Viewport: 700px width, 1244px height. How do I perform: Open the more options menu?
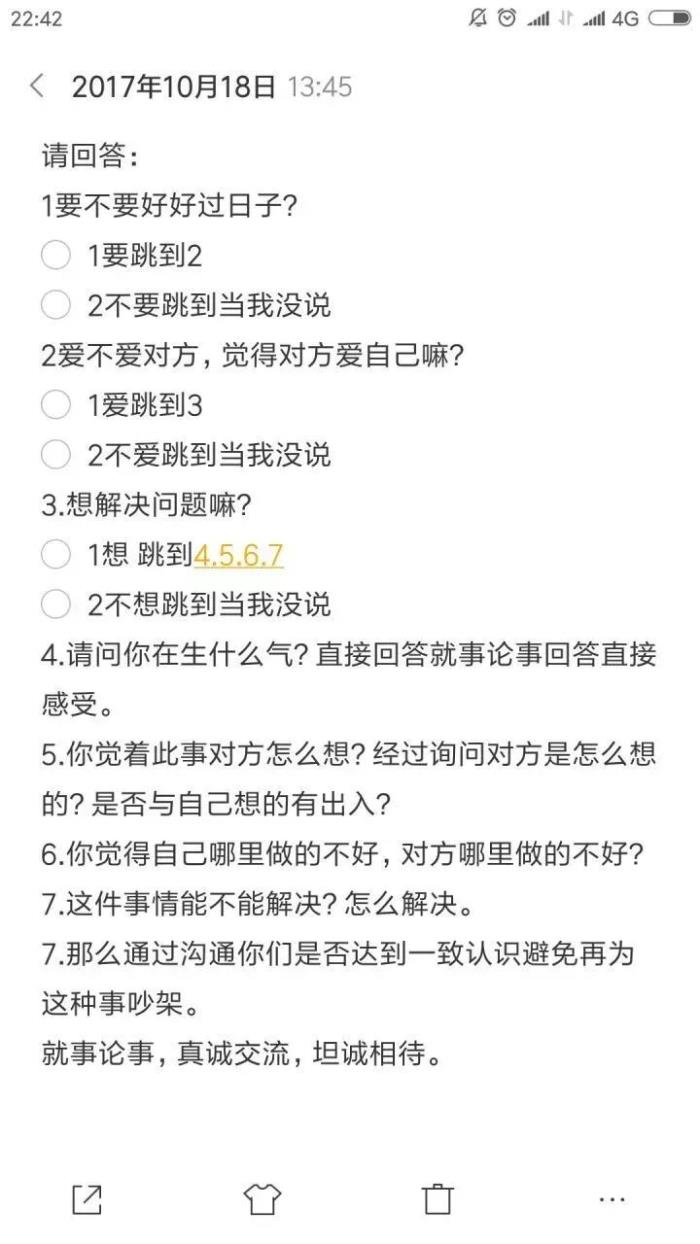(612, 1199)
